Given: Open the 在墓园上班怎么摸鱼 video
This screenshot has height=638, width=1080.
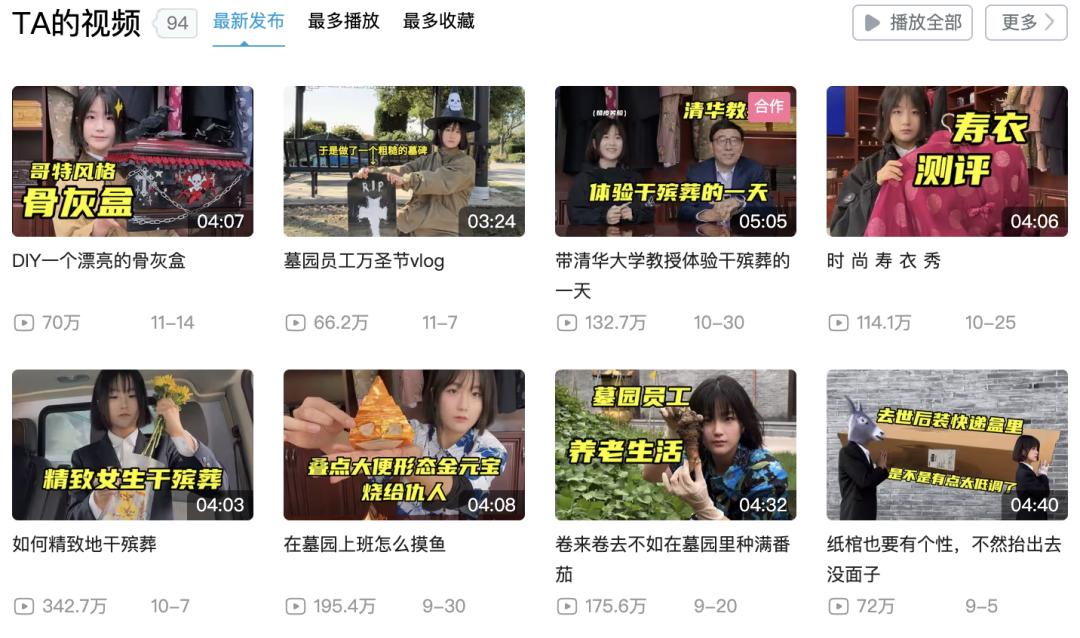Looking at the screenshot, I should (x=404, y=444).
